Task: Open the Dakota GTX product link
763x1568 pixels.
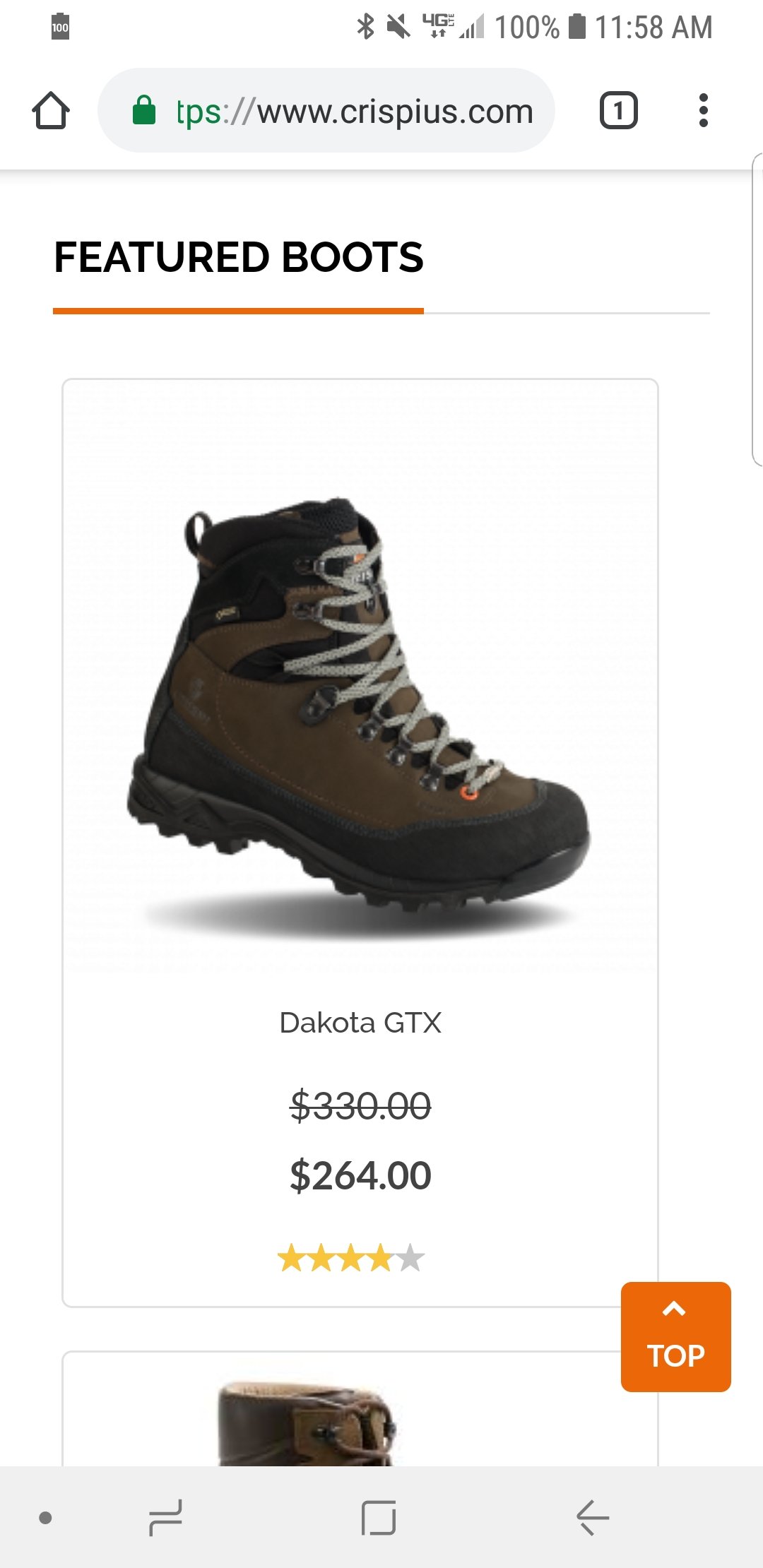Action: (360, 1023)
